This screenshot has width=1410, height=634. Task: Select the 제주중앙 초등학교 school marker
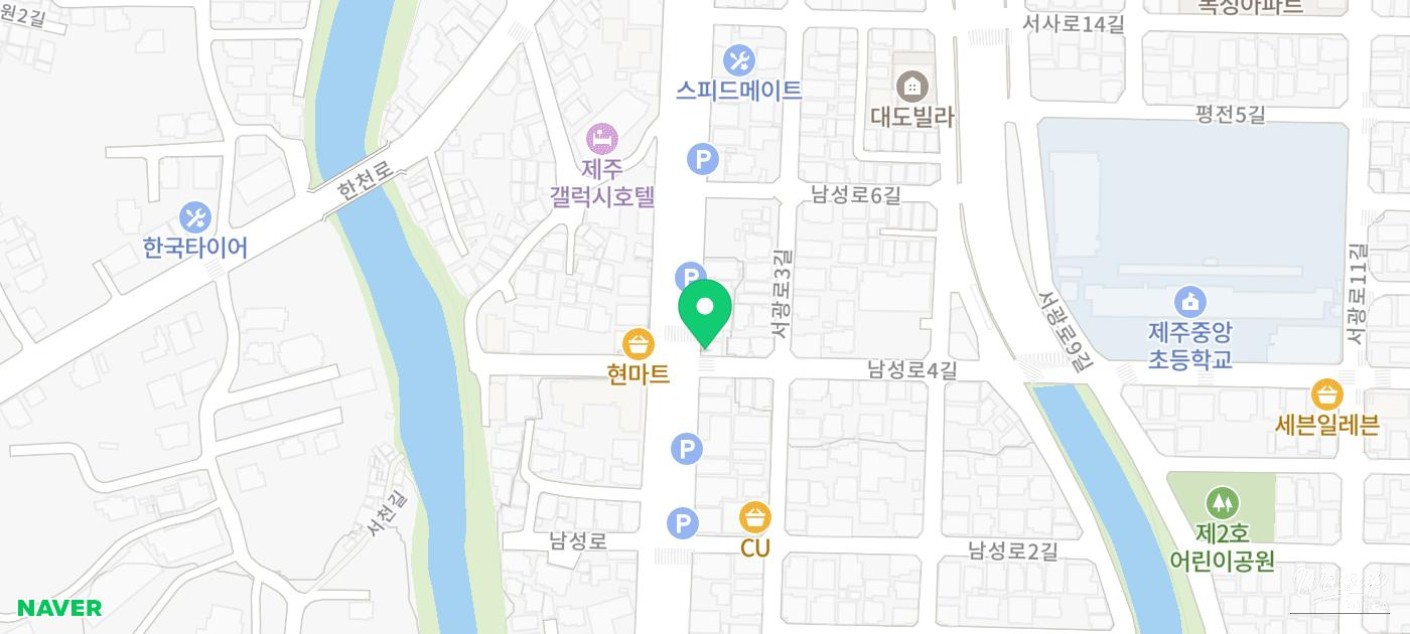1189,301
